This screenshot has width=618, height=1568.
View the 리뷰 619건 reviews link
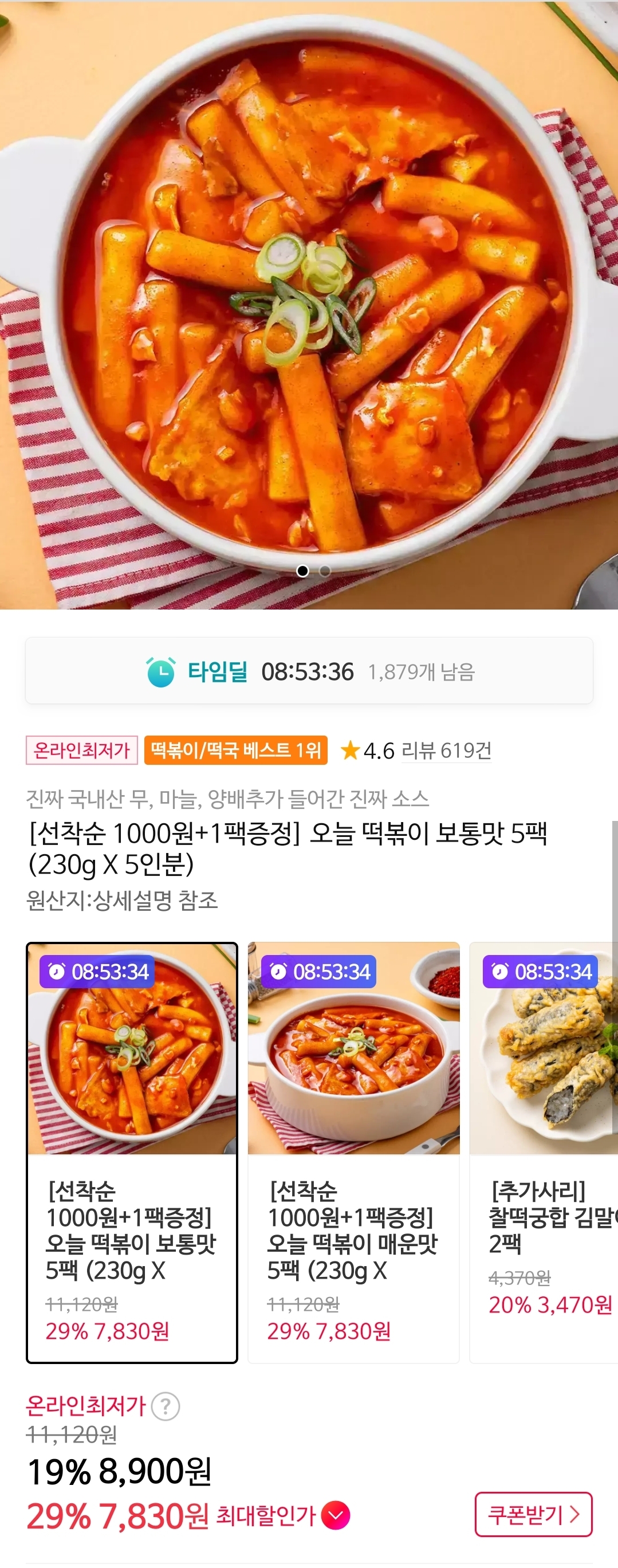[447, 750]
